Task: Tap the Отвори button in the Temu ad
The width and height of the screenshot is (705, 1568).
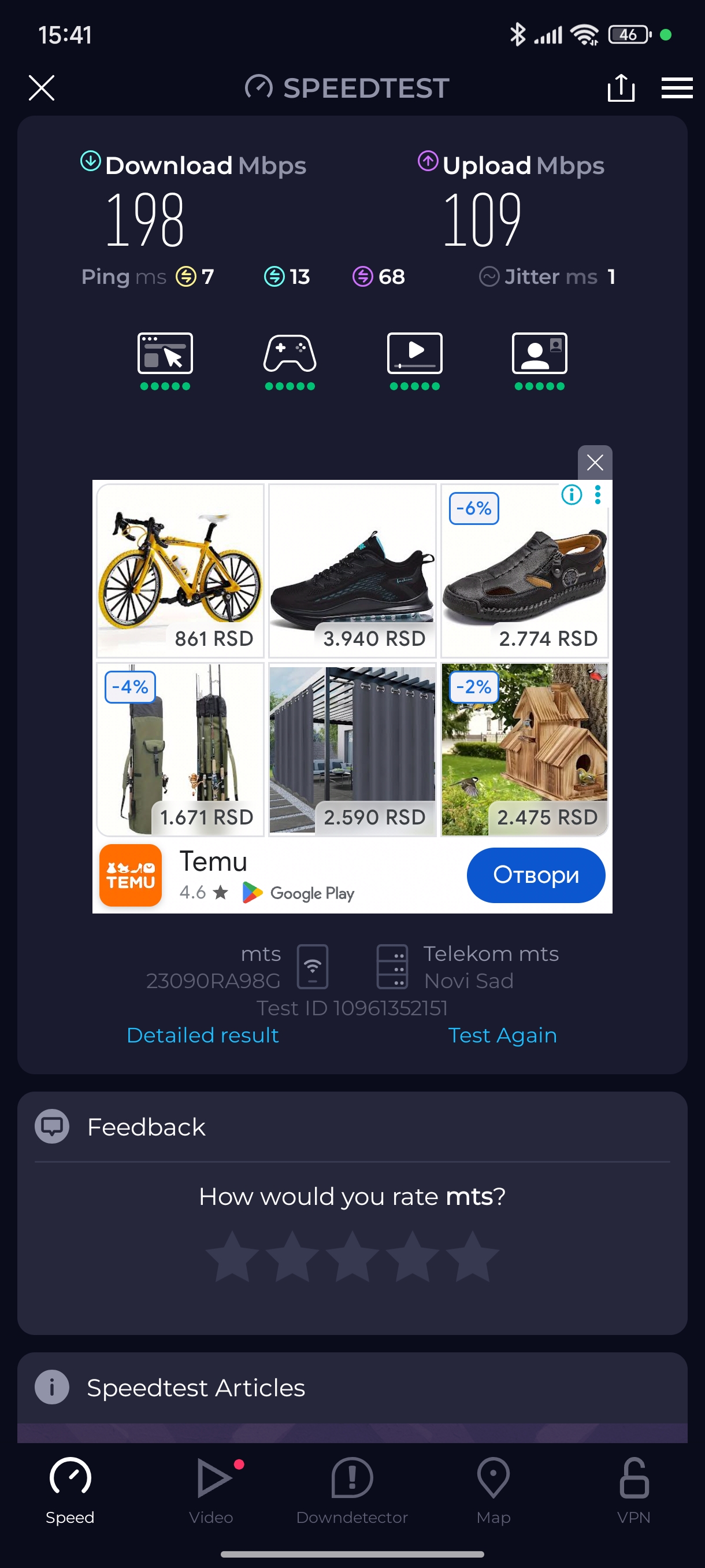Action: tap(535, 875)
